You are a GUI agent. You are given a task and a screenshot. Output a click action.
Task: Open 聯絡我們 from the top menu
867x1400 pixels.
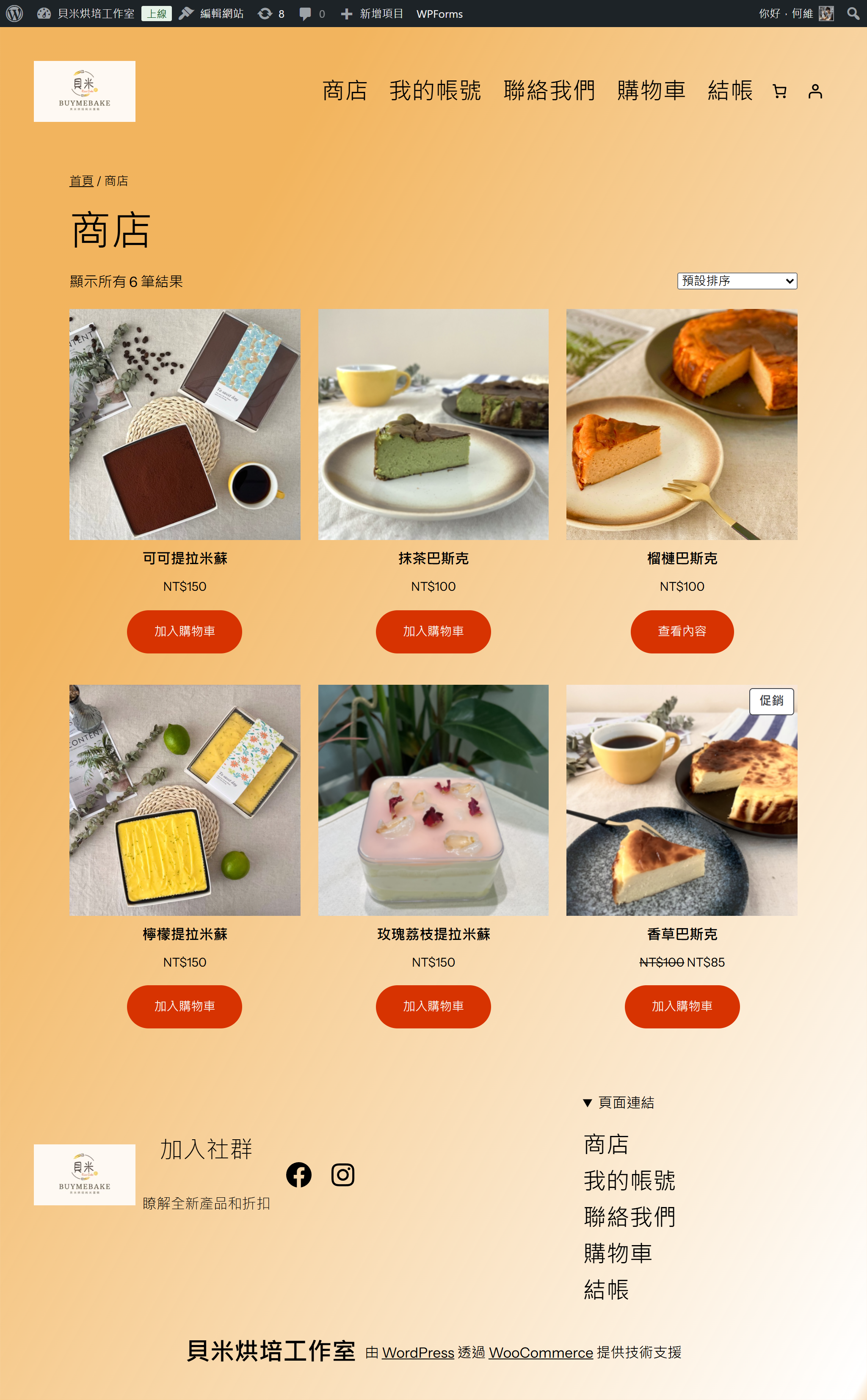[549, 91]
